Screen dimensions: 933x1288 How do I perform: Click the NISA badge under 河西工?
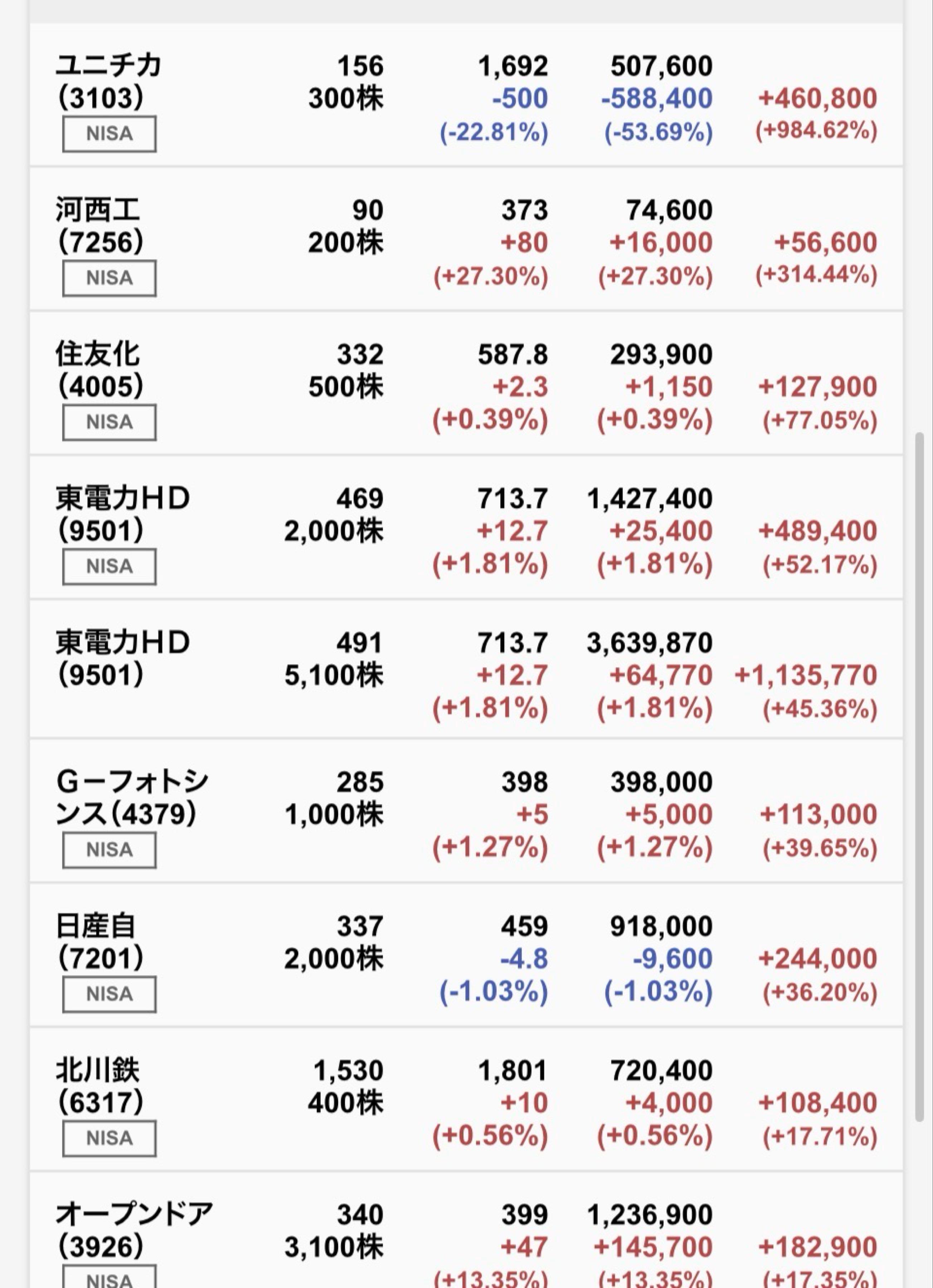[x=108, y=278]
